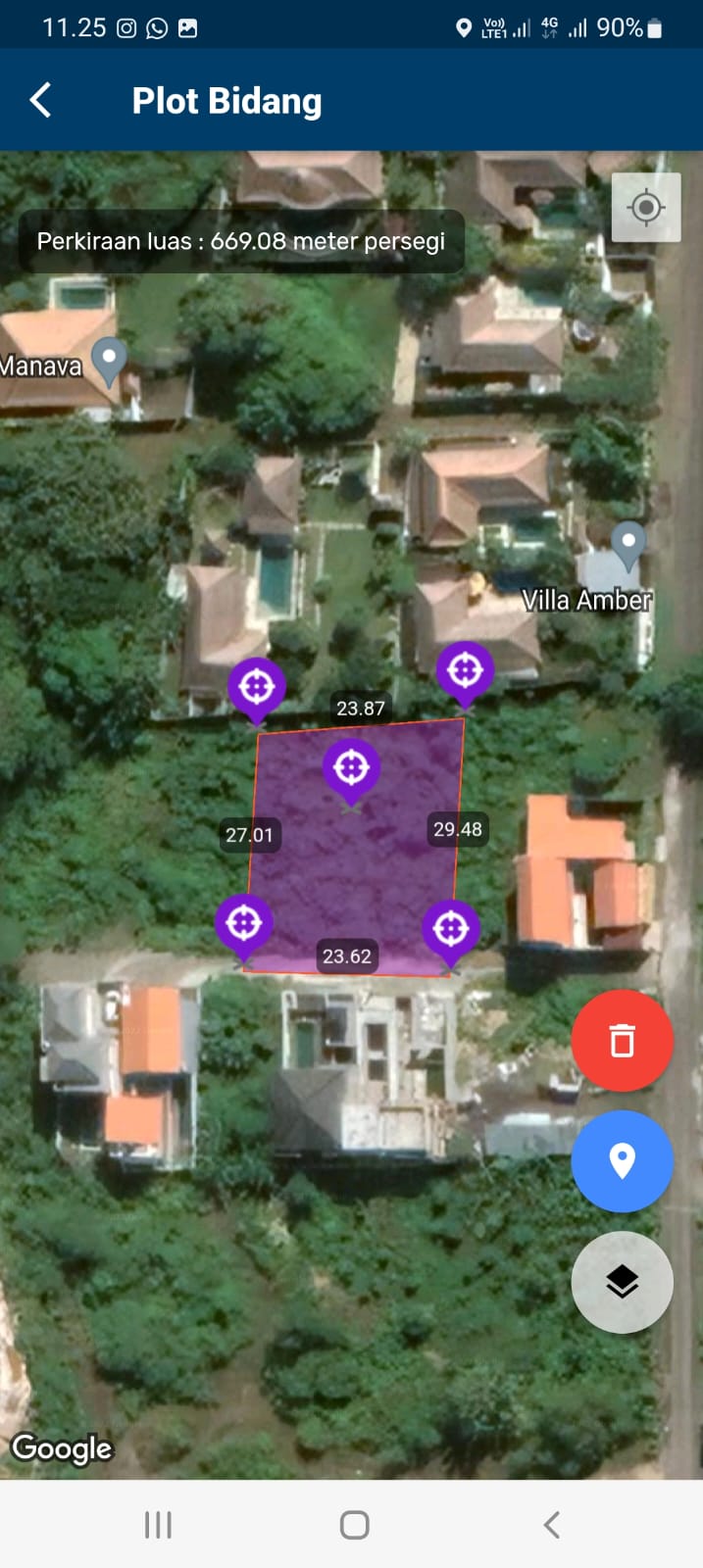This screenshot has width=703, height=1568.
Task: Open the Manava place pin
Action: [109, 359]
